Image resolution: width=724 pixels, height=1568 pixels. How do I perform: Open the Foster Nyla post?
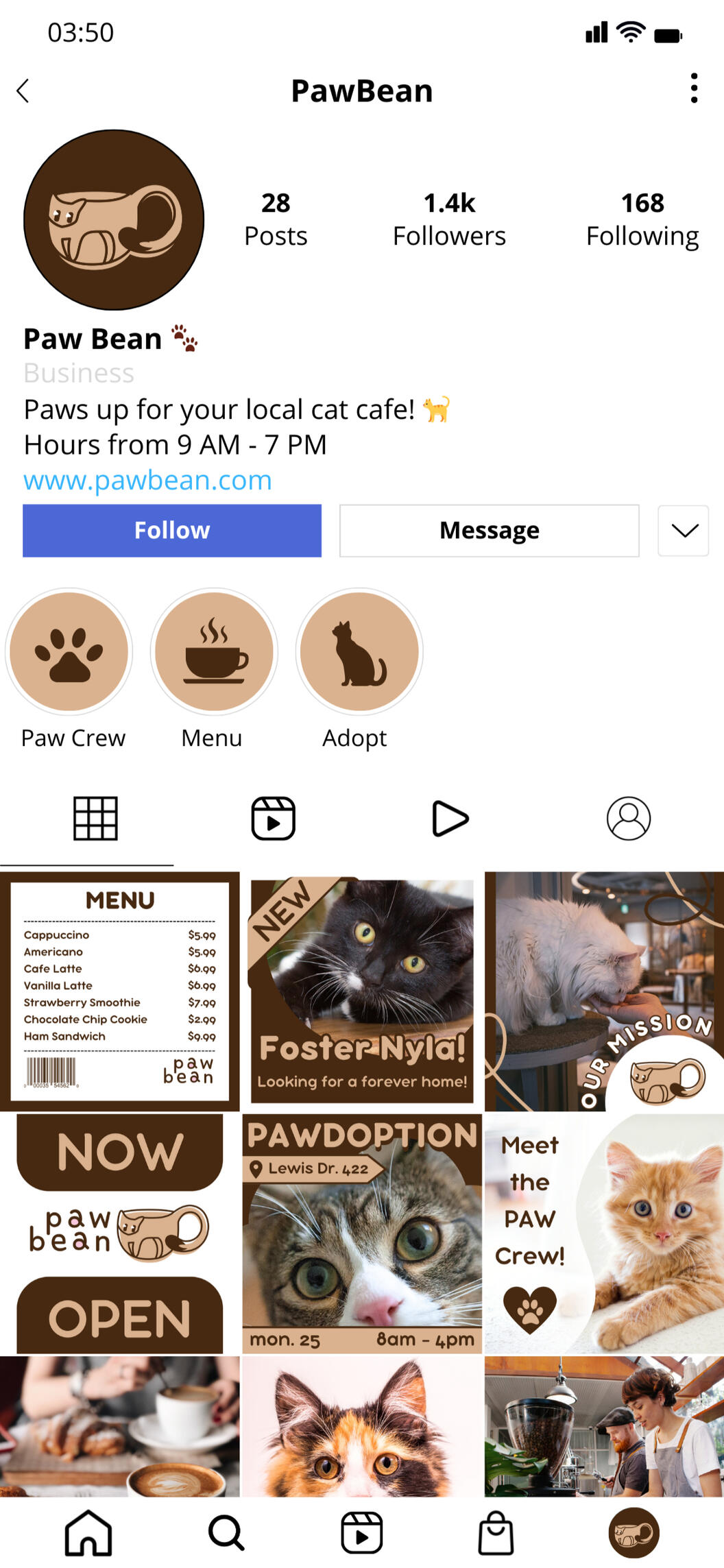pos(362,991)
